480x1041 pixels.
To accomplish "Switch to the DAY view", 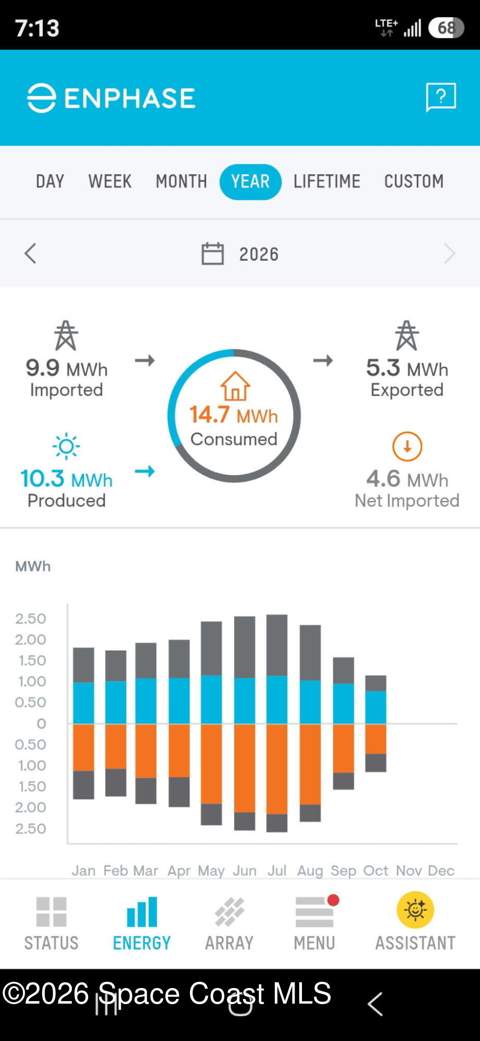I will pyautogui.click(x=50, y=181).
